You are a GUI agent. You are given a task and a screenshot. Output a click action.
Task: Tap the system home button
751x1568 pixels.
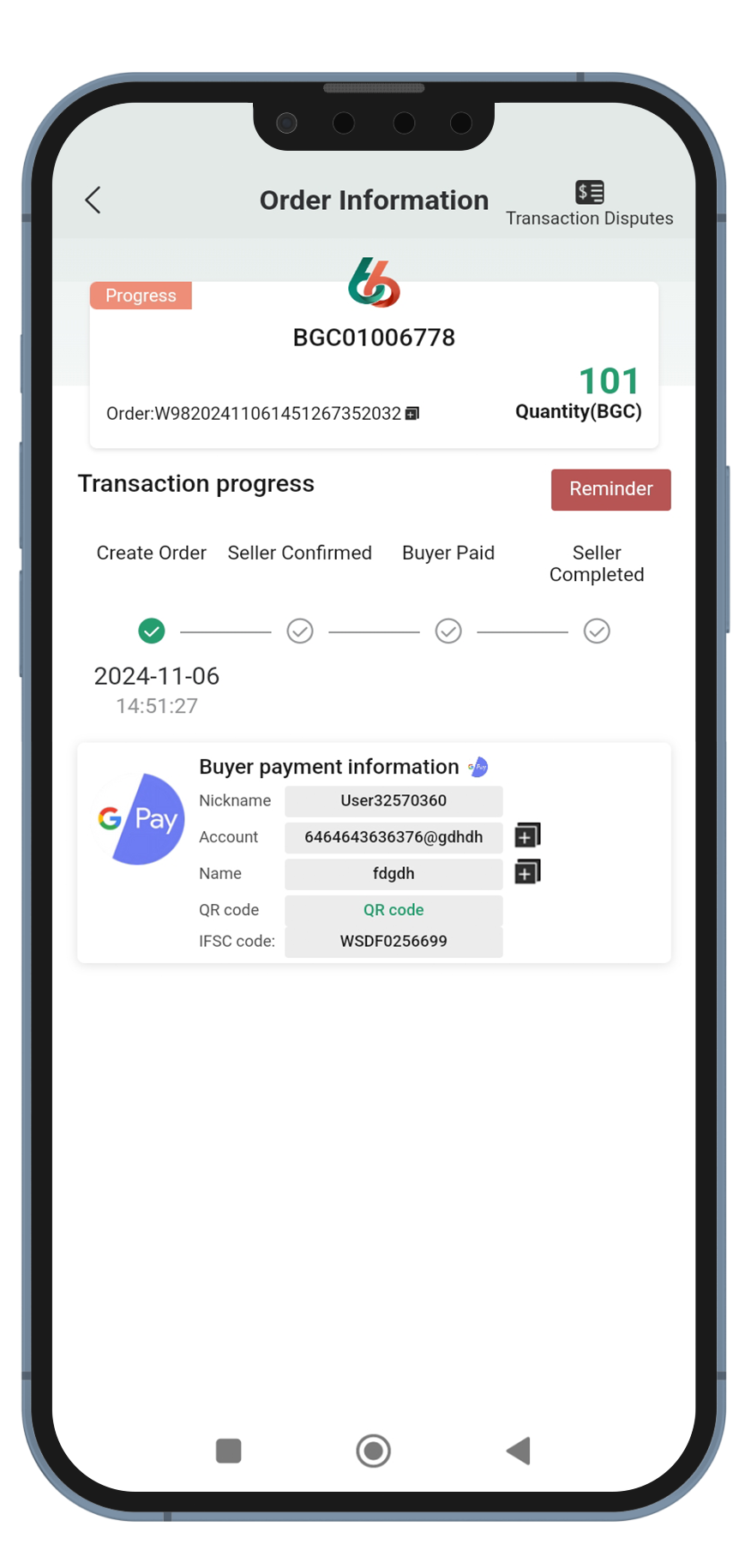(x=373, y=1451)
